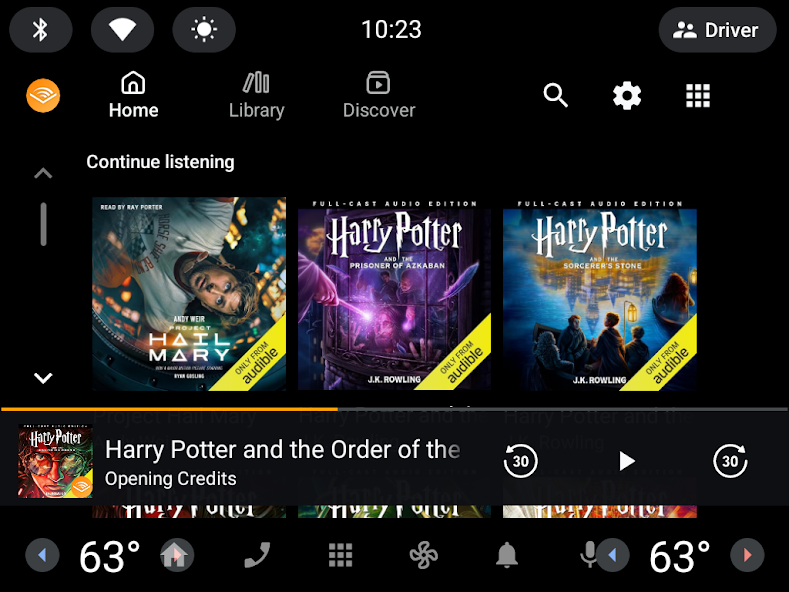Tap the page down arrow
Viewport: 789px width, 592px height.
click(x=43, y=378)
